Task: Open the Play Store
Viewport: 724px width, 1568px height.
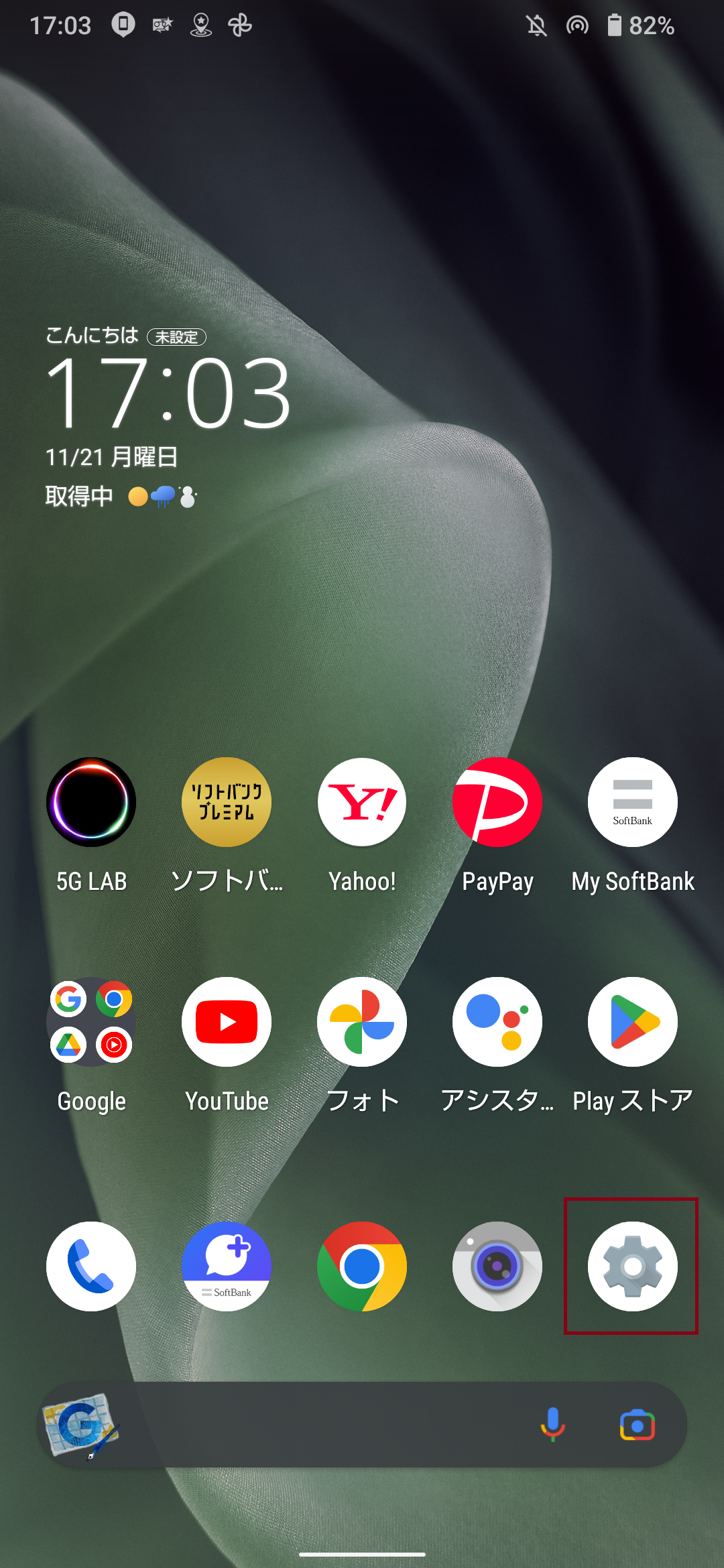Action: [x=633, y=1022]
